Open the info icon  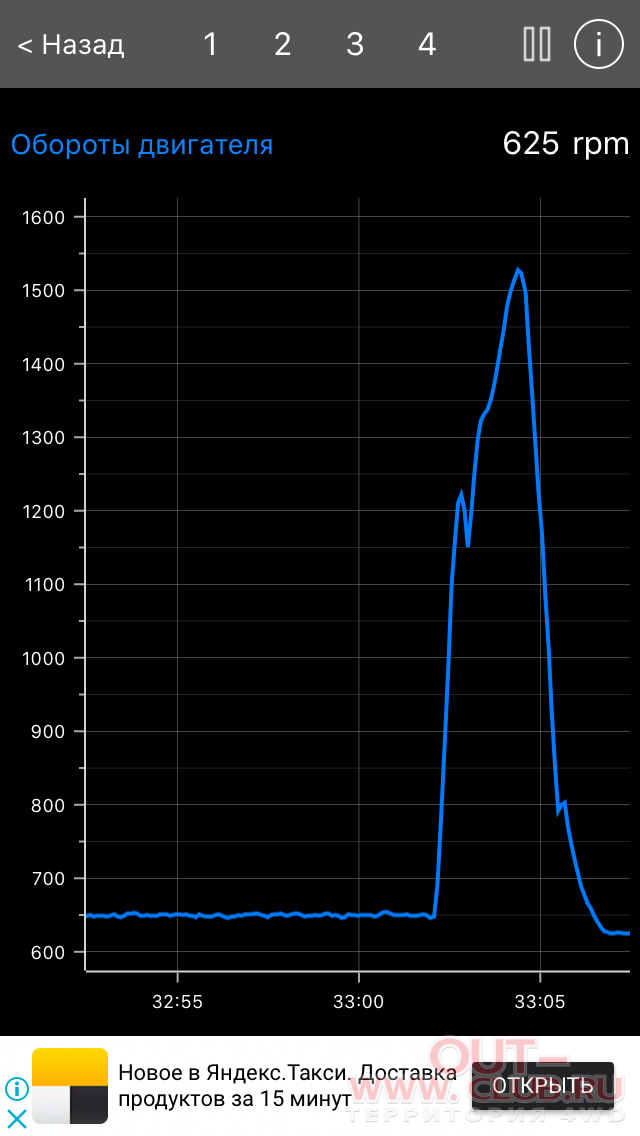tap(599, 44)
